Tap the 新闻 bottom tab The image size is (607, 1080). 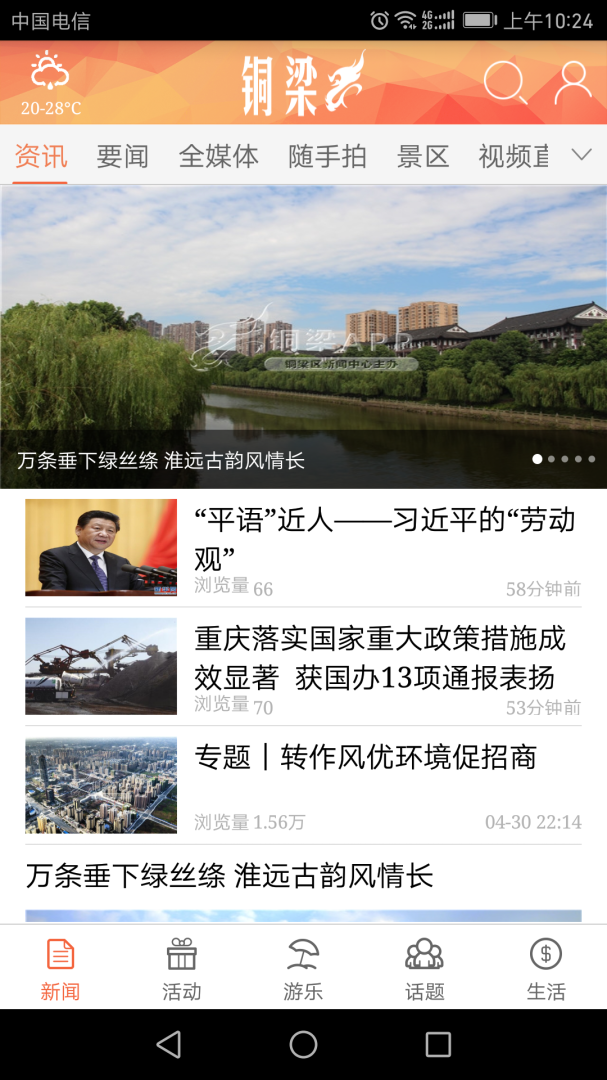click(x=60, y=968)
